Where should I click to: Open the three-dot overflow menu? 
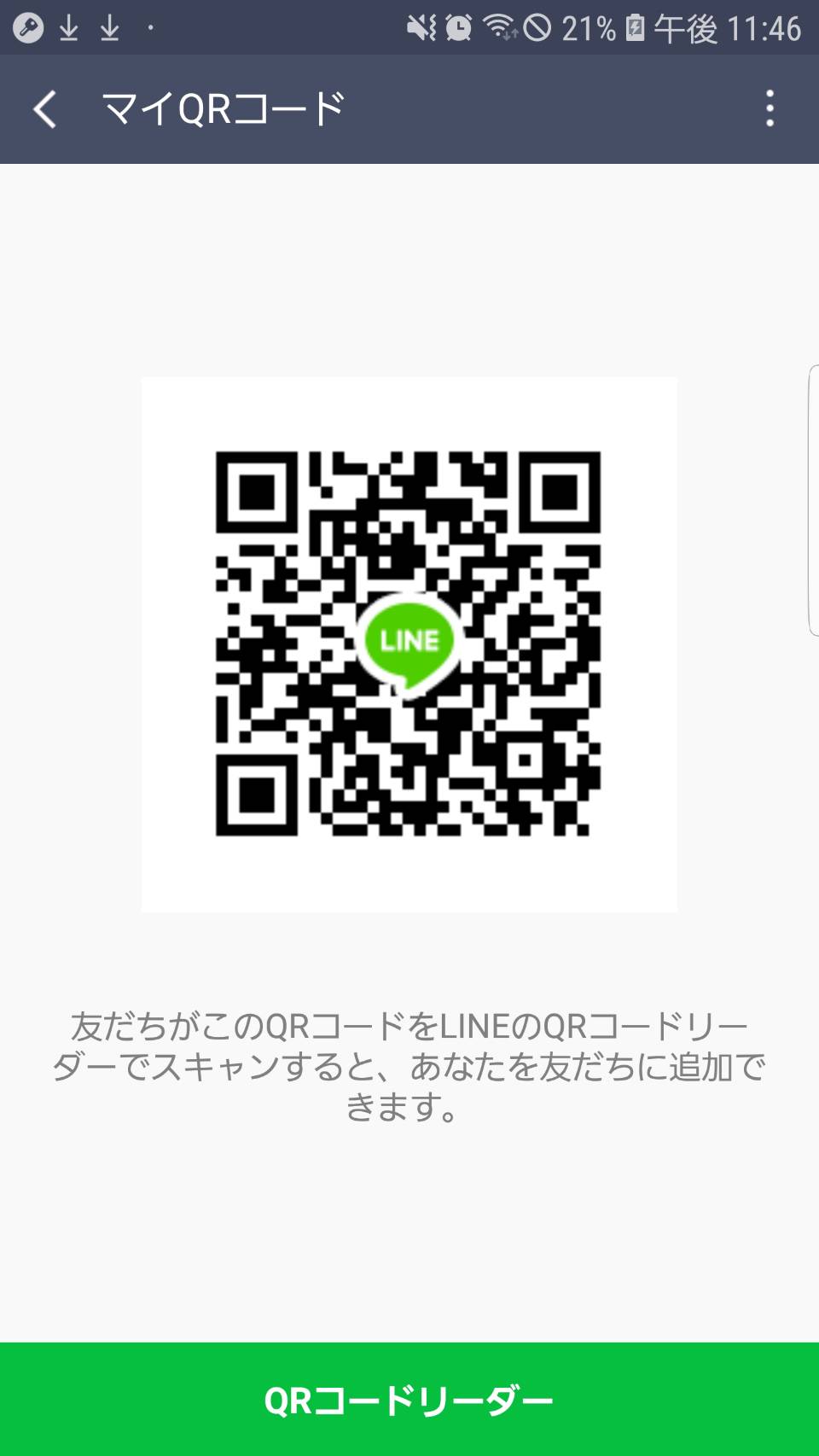[770, 109]
